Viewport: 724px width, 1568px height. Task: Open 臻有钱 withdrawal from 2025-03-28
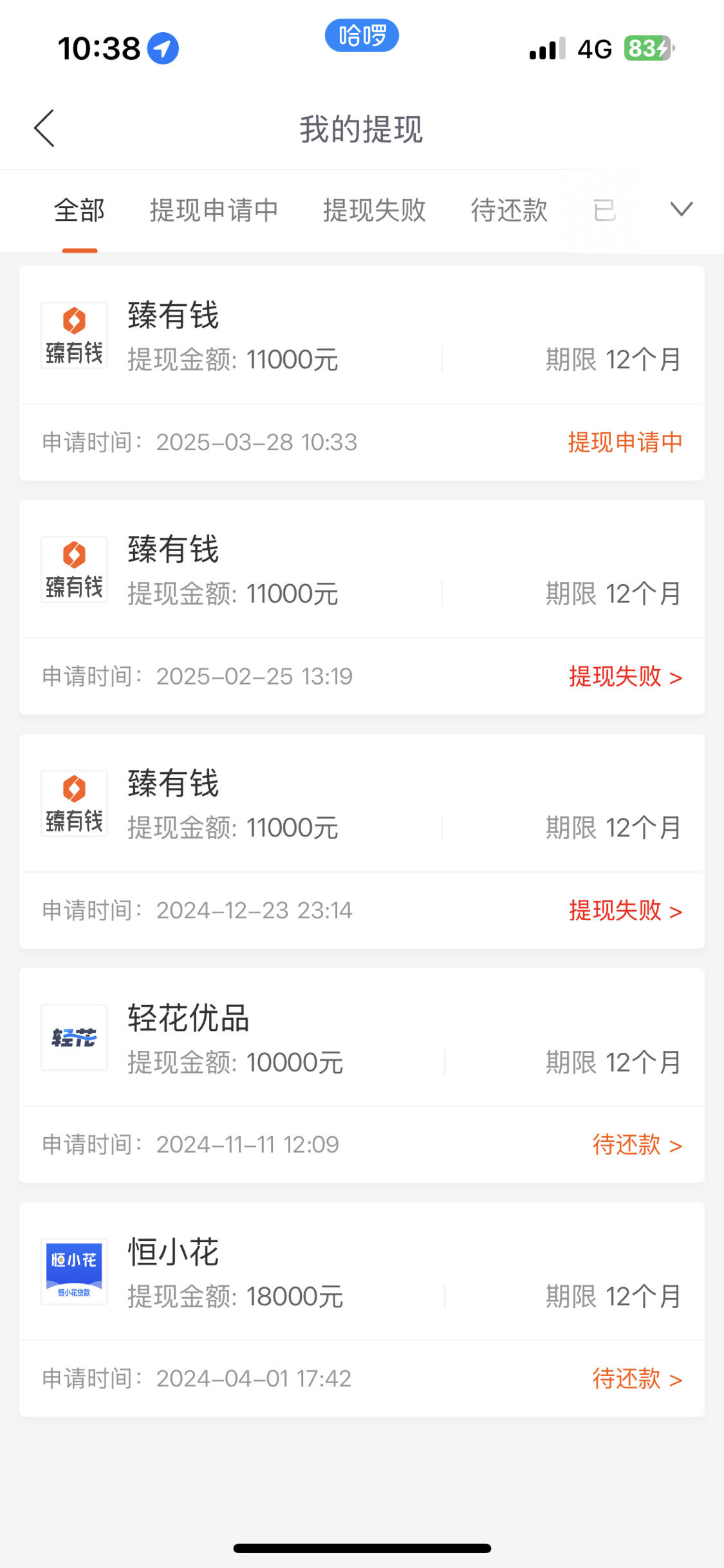[x=362, y=373]
